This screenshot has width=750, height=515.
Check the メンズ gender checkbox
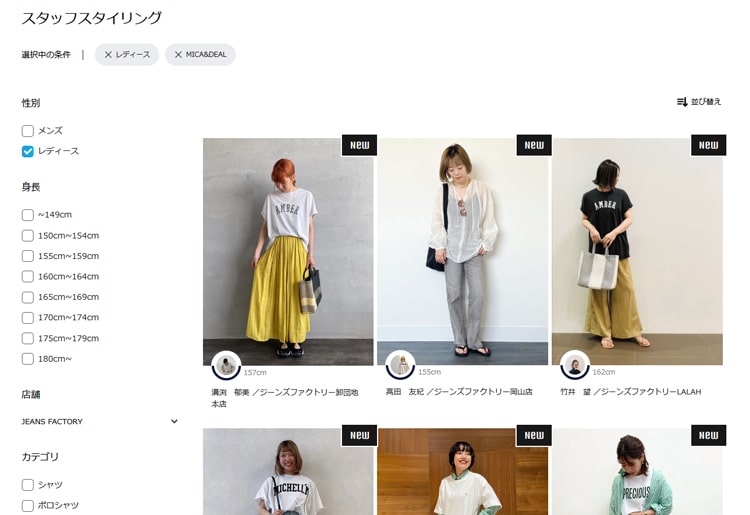(28, 131)
